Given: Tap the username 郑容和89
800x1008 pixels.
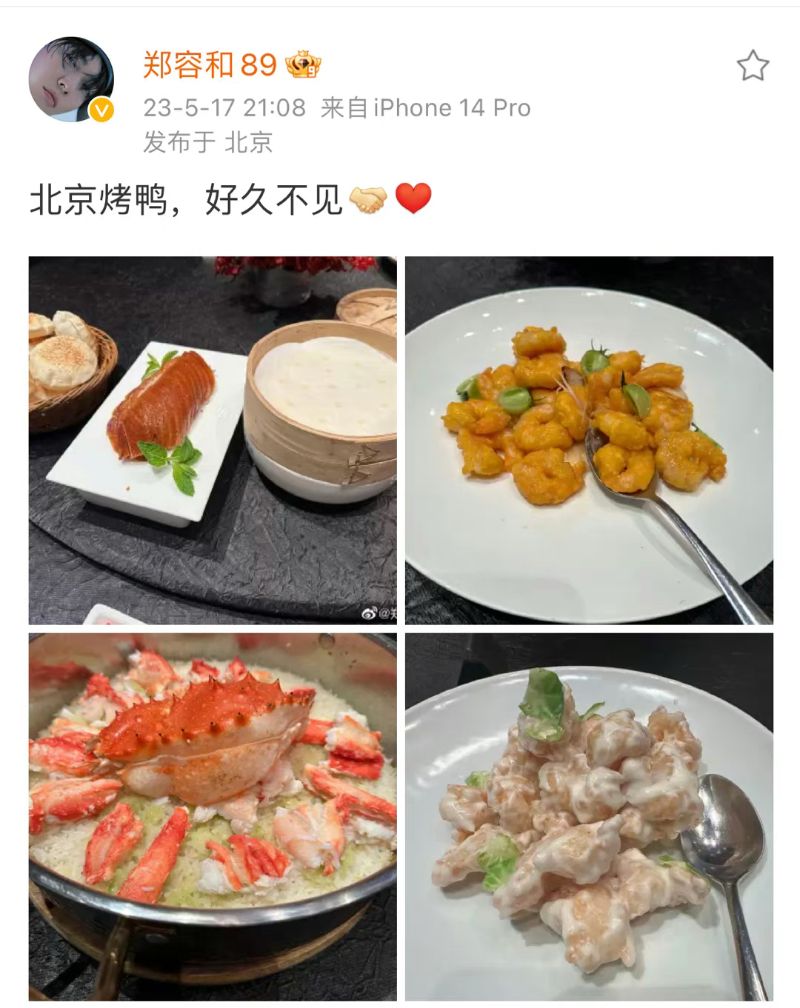Looking at the screenshot, I should click(209, 65).
